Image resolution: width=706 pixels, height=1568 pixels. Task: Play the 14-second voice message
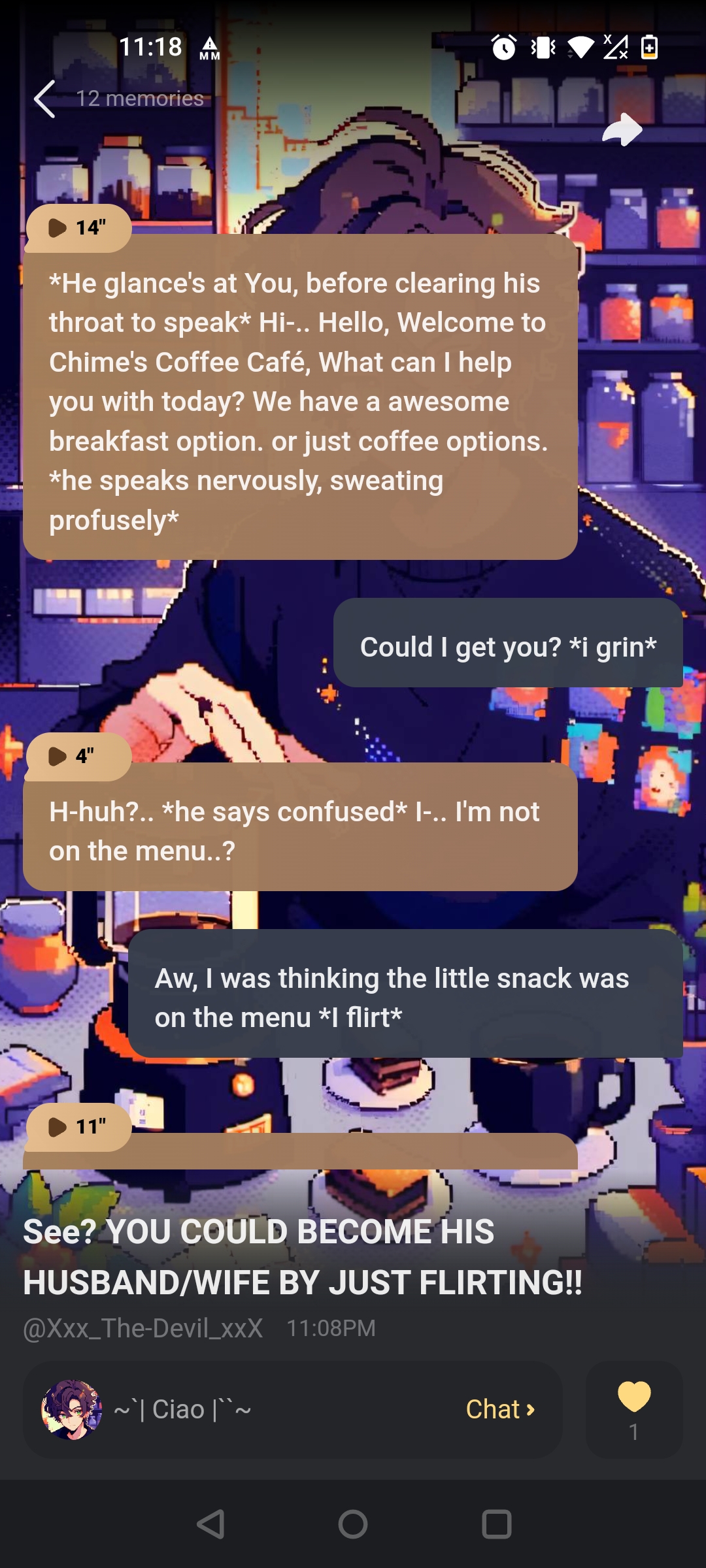[x=77, y=227]
